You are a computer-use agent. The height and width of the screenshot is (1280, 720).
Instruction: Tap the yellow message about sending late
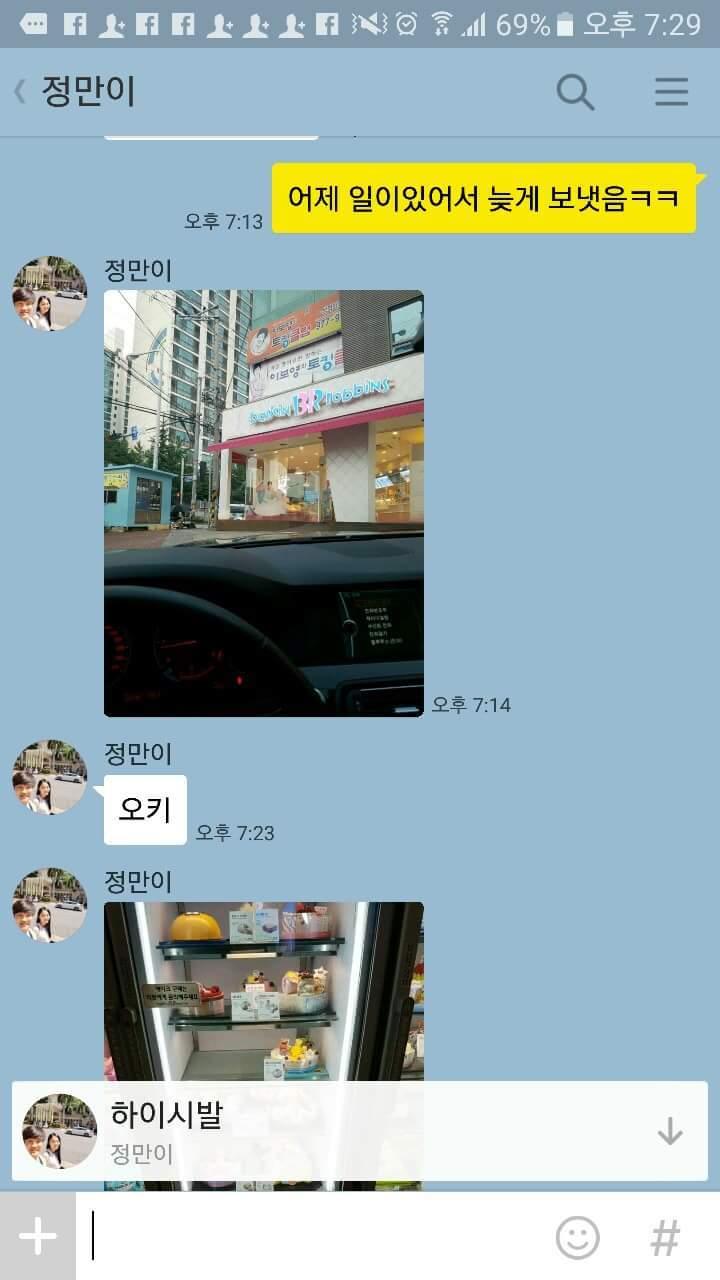pyautogui.click(x=487, y=198)
